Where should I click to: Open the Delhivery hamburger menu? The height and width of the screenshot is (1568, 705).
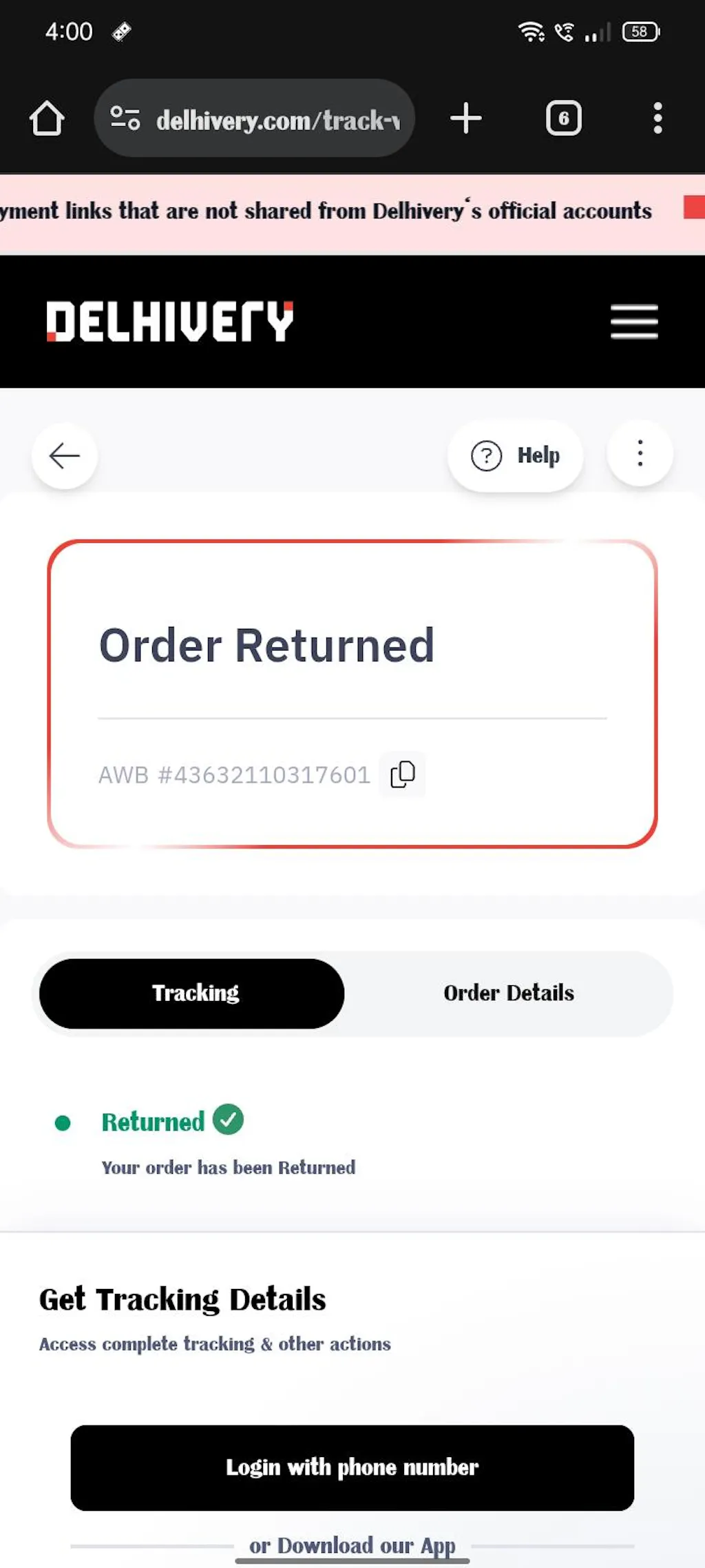tap(634, 322)
